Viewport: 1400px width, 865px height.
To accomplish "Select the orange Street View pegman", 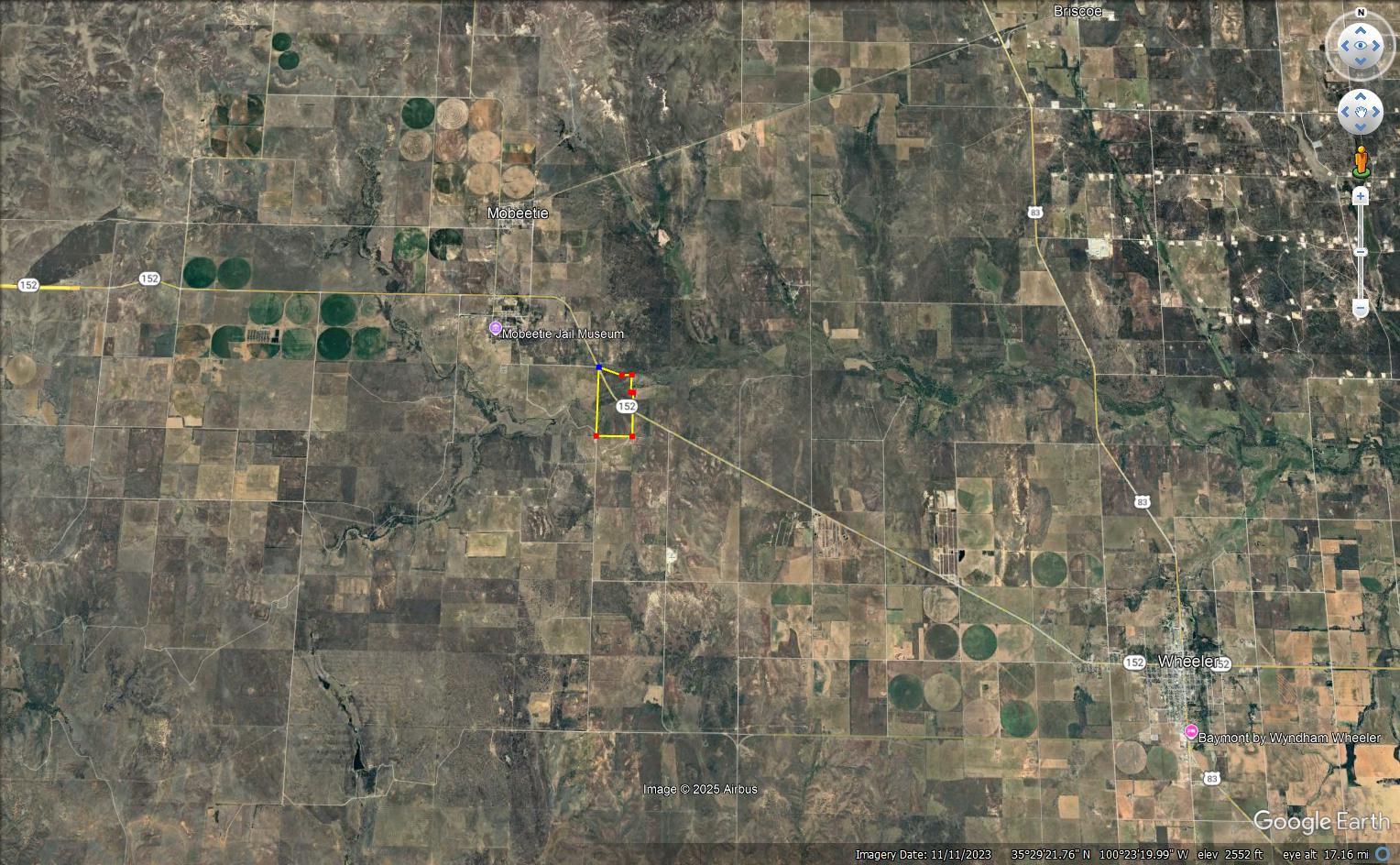I will pos(1361,161).
